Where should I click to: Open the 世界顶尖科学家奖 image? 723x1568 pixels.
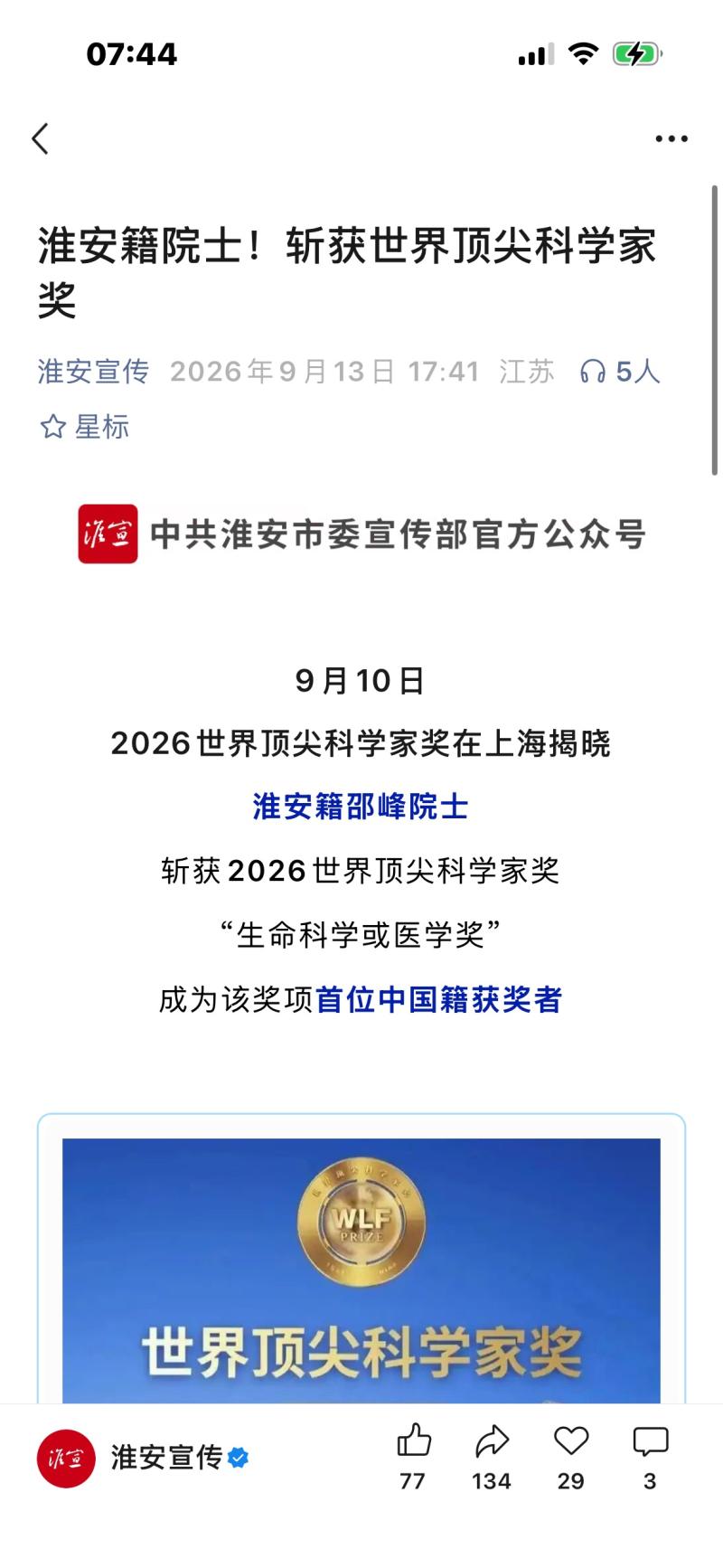click(361, 1270)
